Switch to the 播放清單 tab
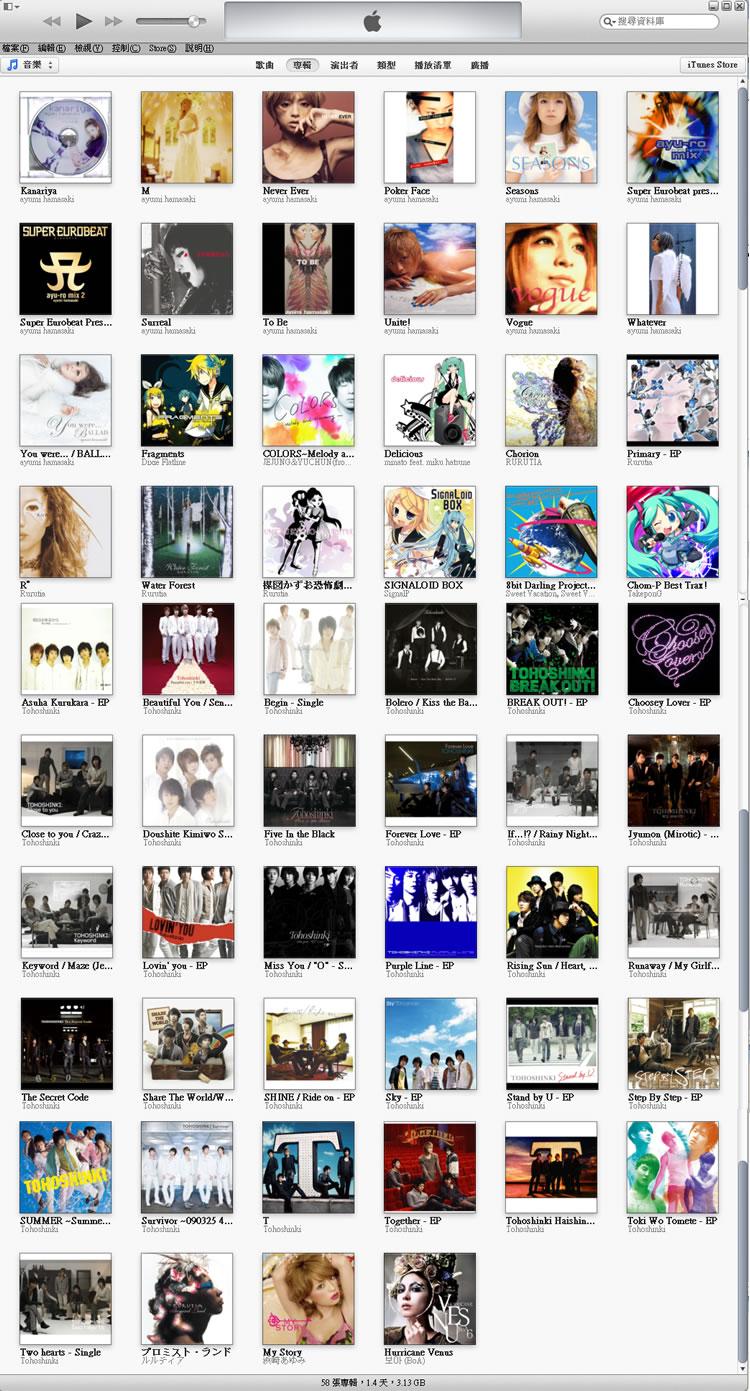This screenshot has height=1391, width=750. click(x=433, y=65)
